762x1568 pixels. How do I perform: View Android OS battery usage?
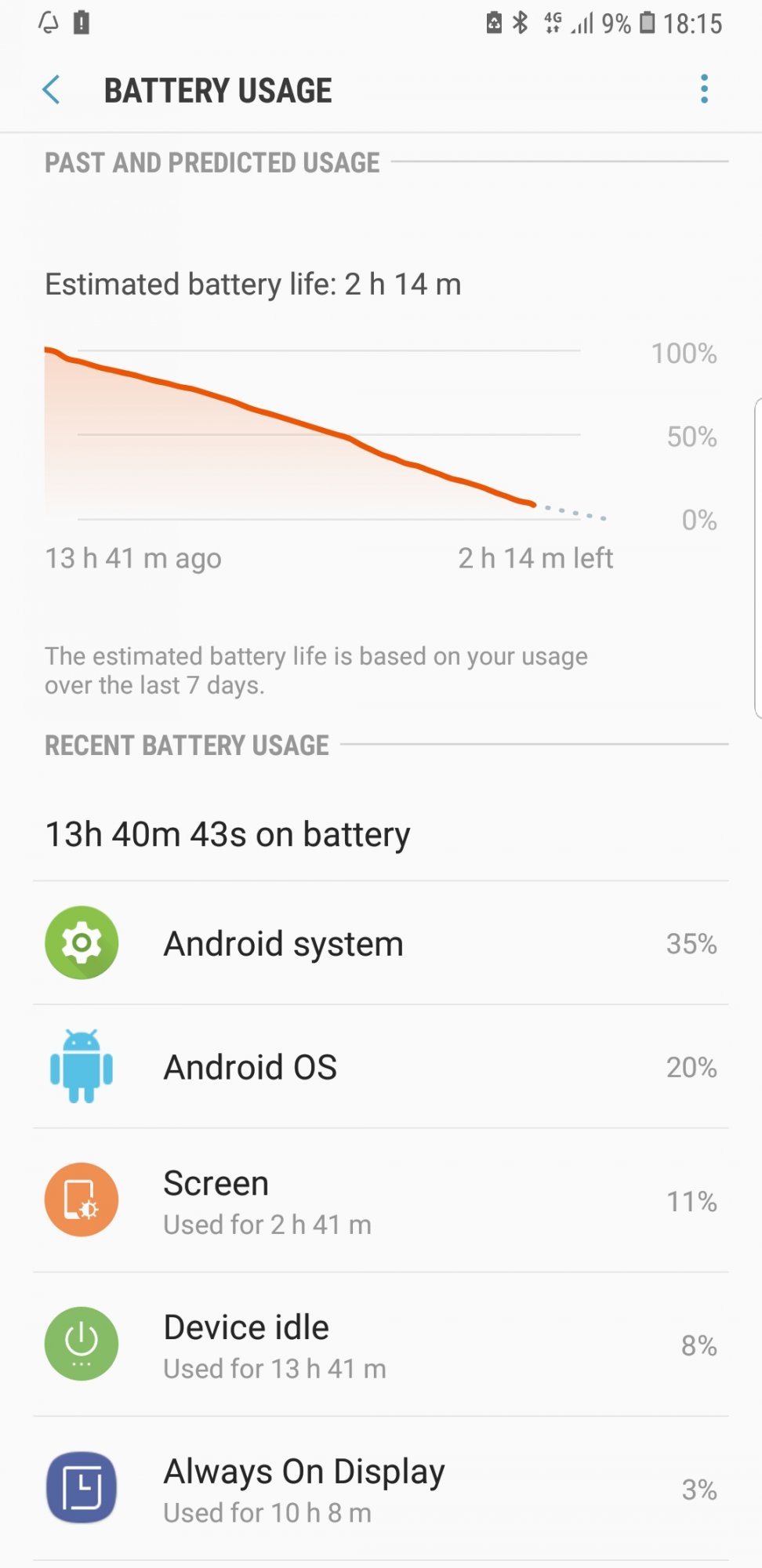pos(381,1067)
